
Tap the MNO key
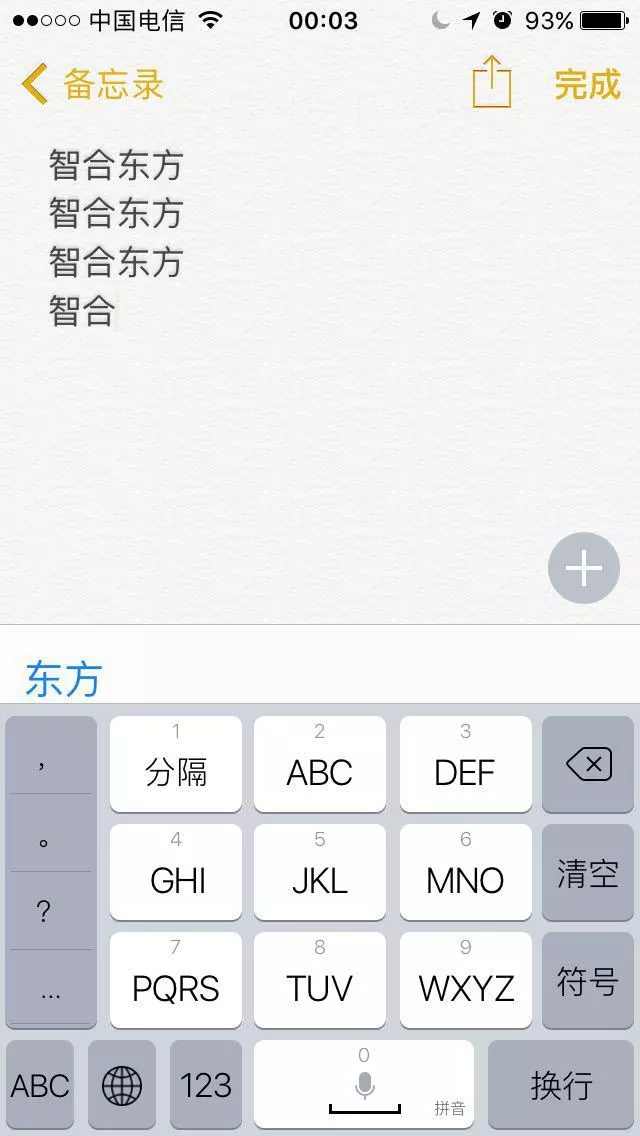pos(465,872)
